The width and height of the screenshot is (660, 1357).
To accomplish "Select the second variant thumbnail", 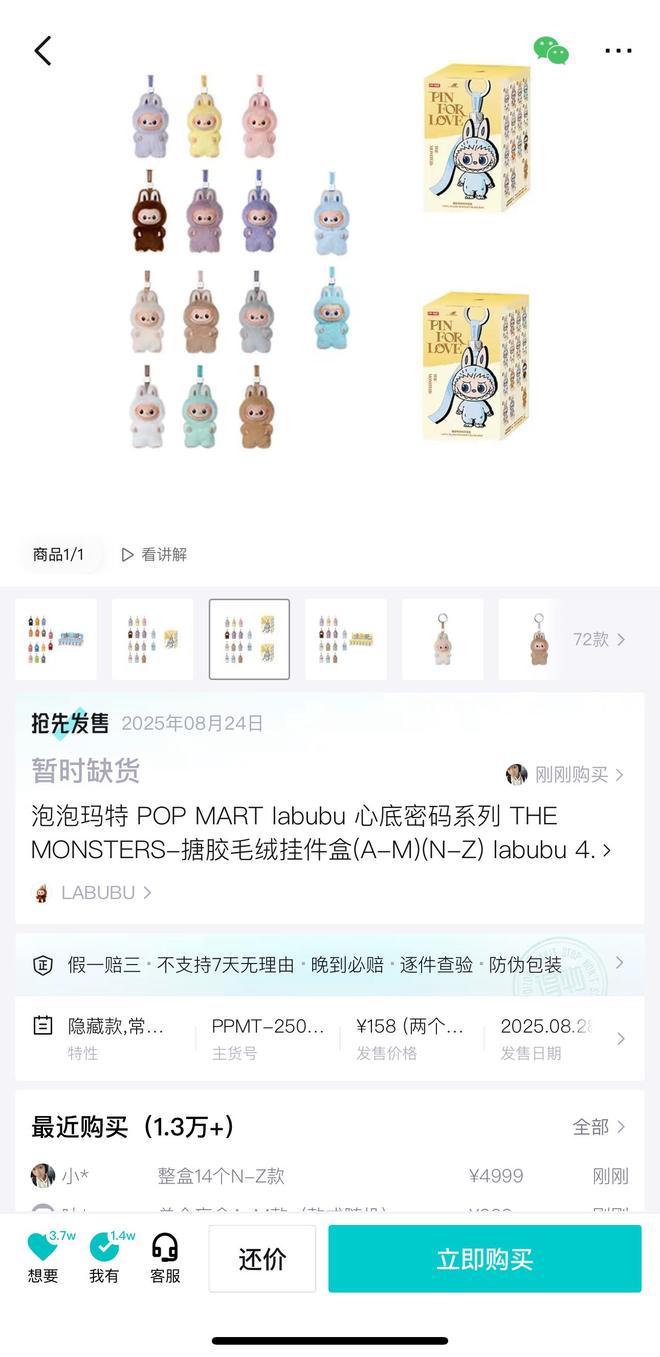I will pos(152,640).
